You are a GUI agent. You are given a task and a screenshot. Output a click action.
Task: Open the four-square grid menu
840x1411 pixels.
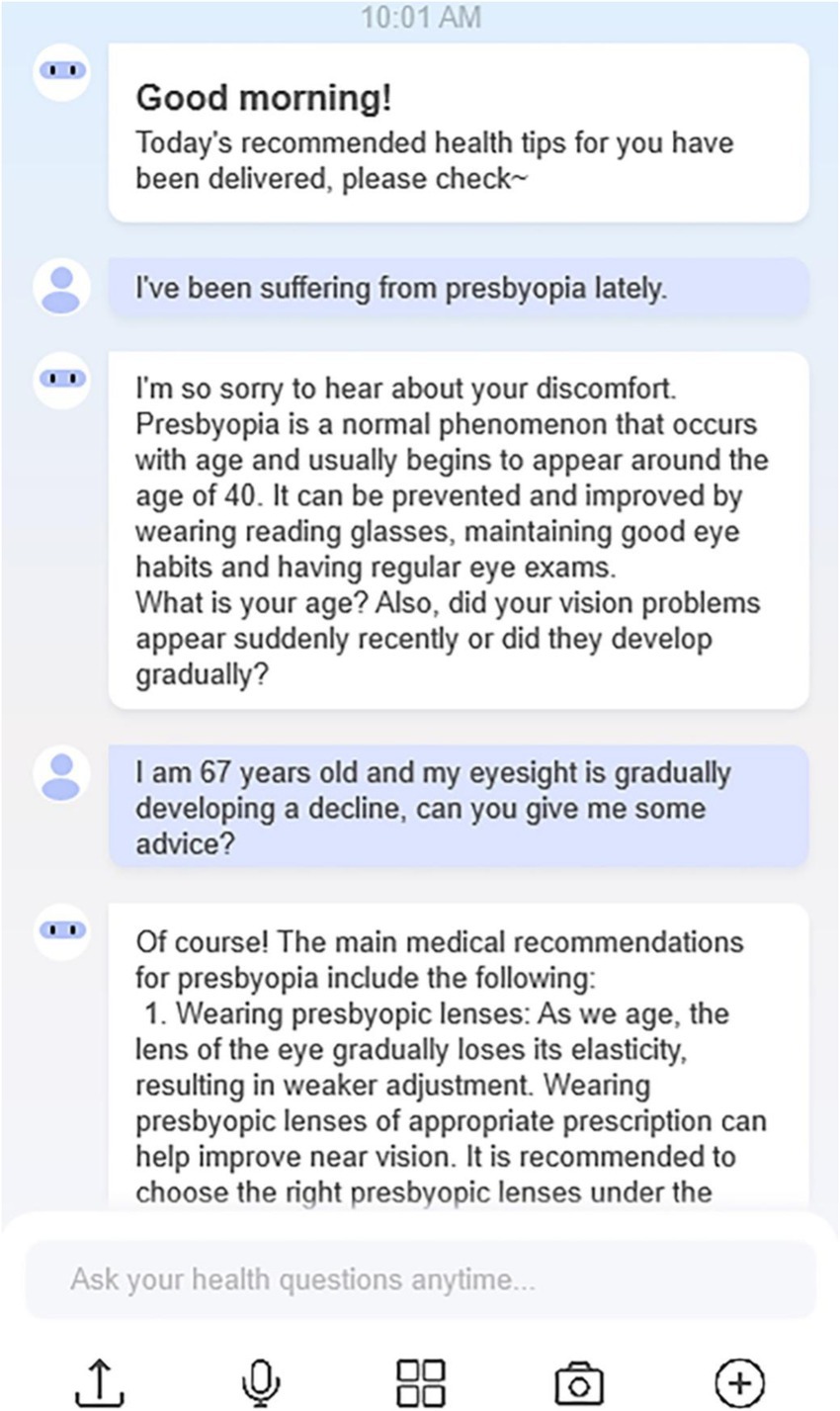[x=420, y=1381]
